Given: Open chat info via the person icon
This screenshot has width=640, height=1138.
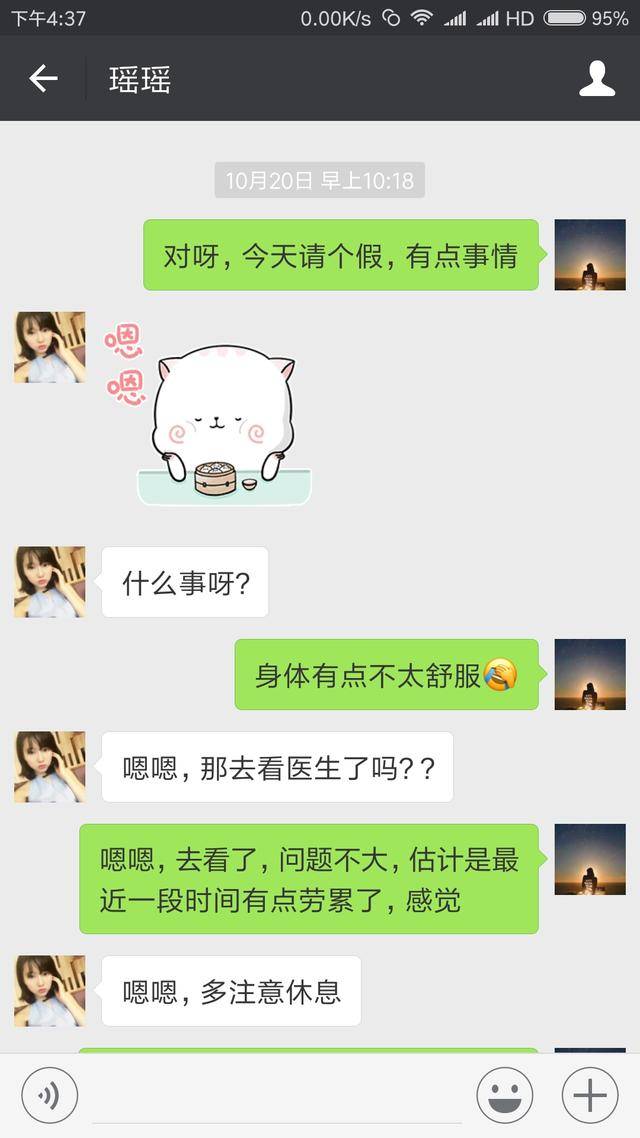Looking at the screenshot, I should pyautogui.click(x=597, y=78).
